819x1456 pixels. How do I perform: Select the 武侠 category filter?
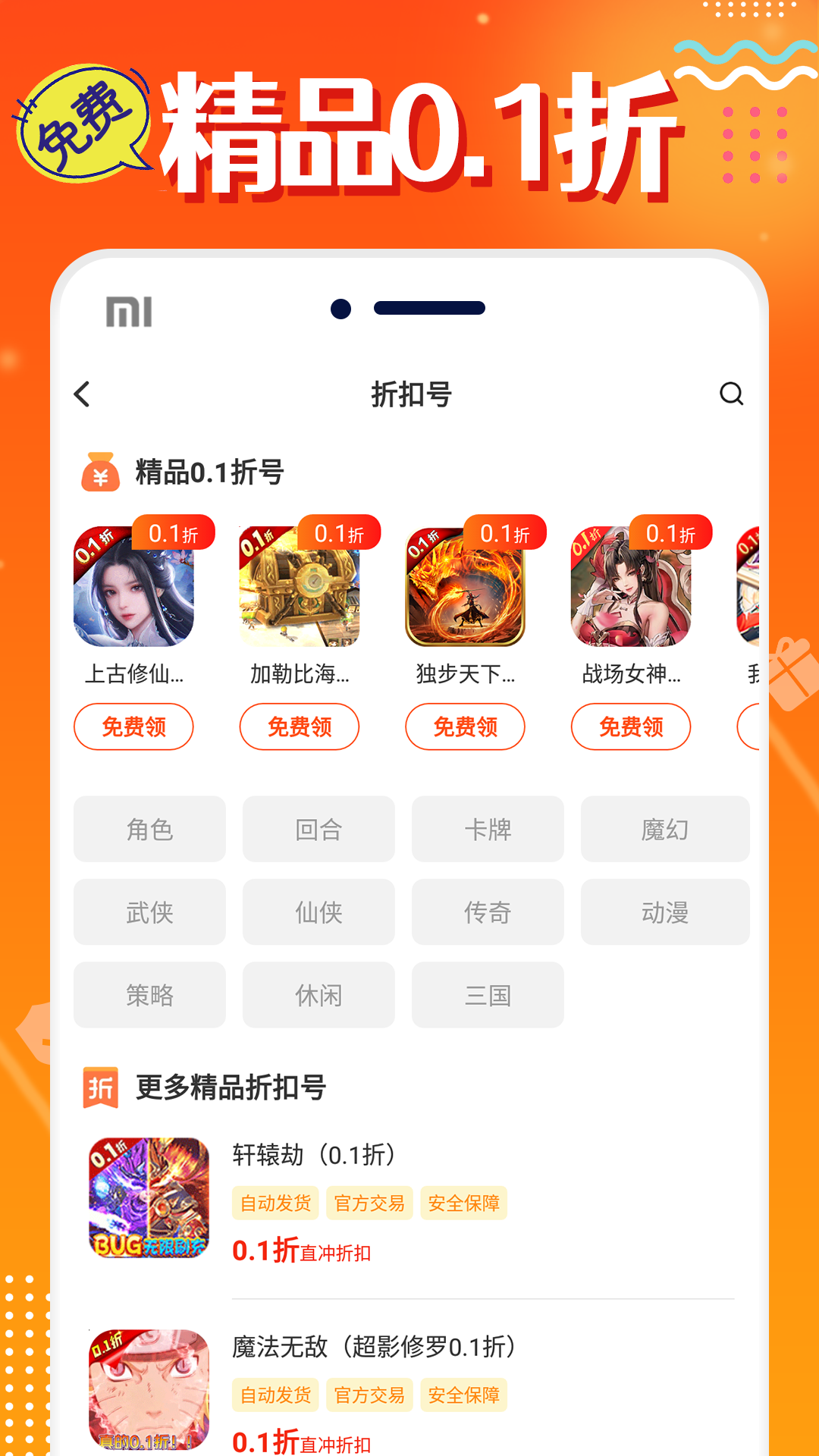[x=149, y=912]
